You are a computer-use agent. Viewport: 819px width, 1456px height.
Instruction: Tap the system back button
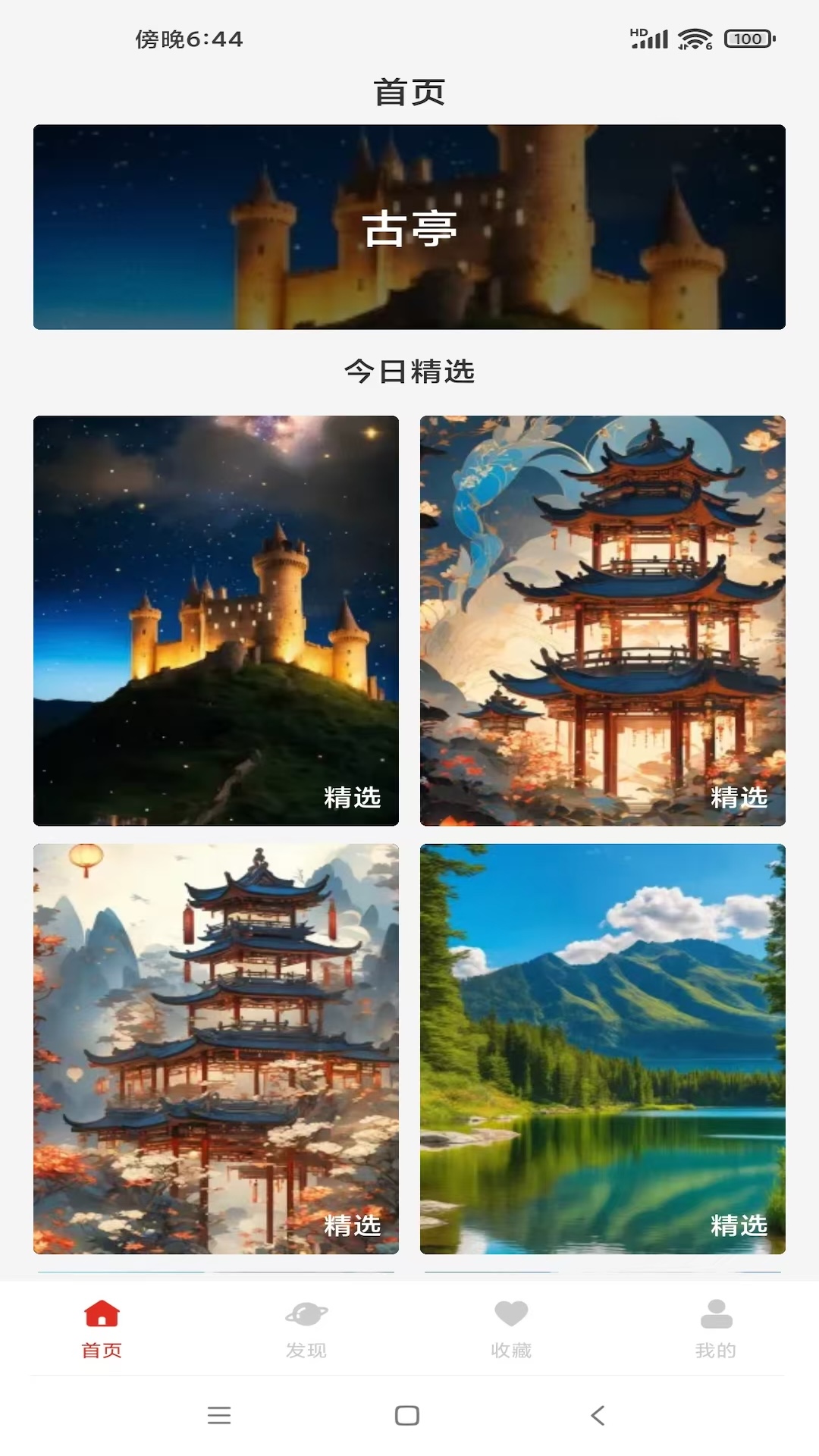coord(598,1415)
